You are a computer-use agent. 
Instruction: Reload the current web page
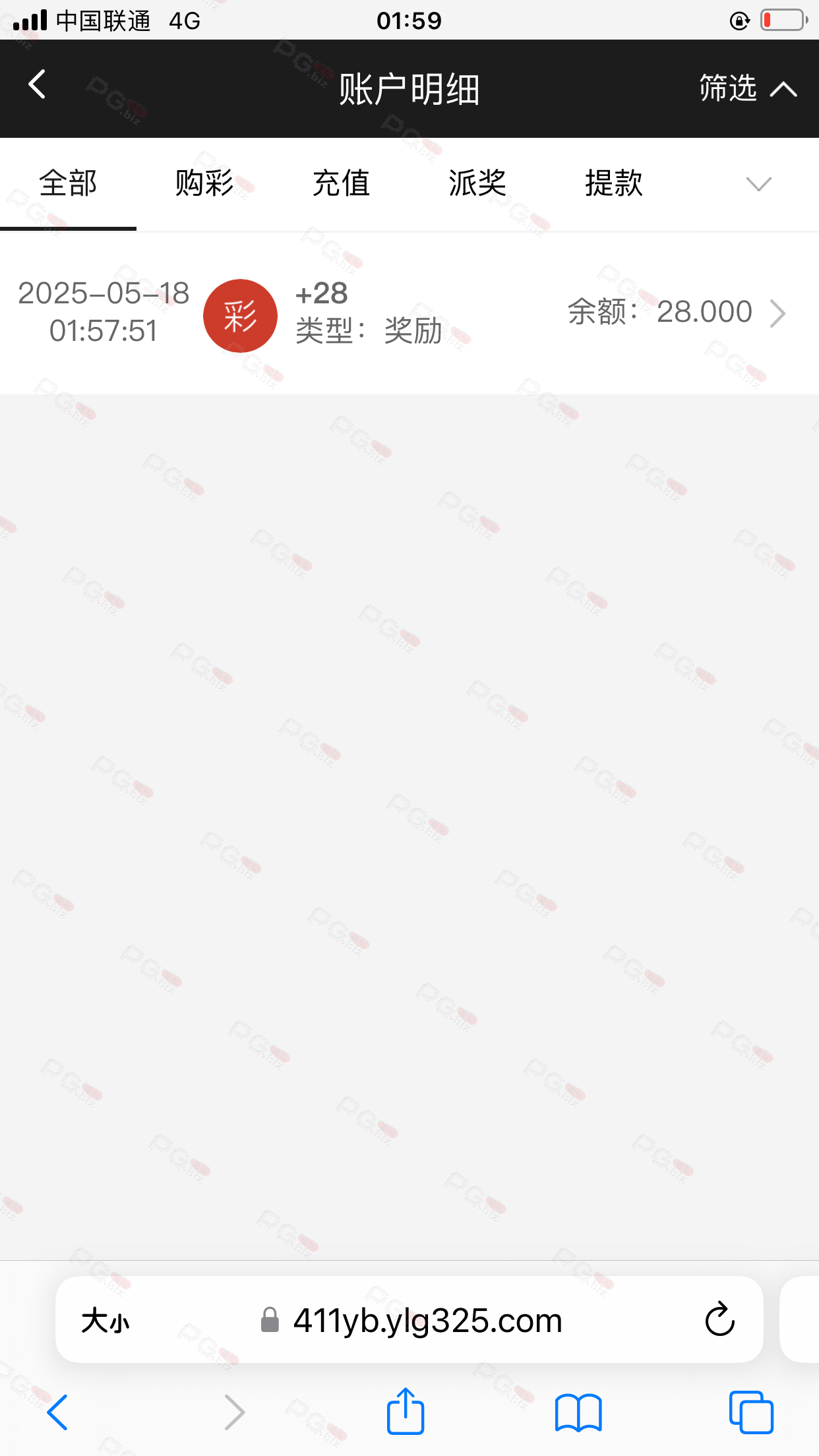pos(719,1319)
